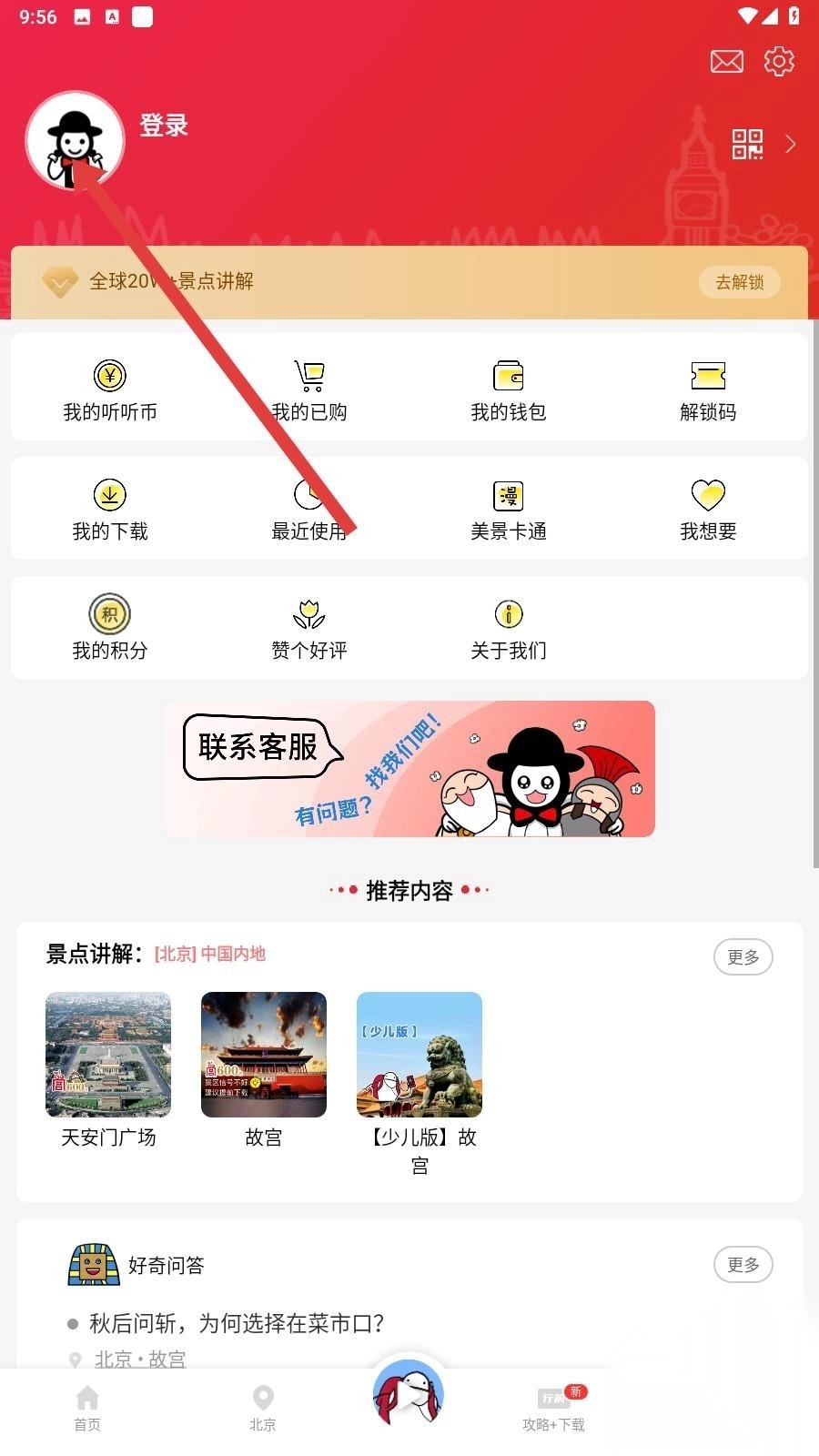Open the settings gear

click(x=779, y=62)
